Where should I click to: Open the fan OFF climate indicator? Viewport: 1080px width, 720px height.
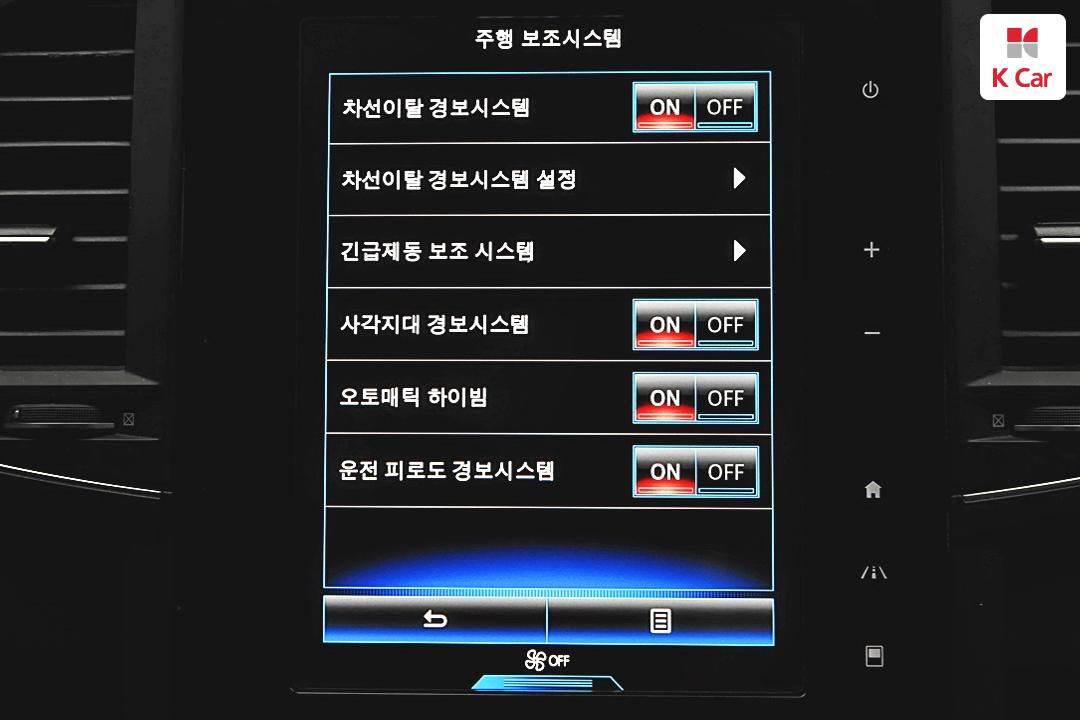click(x=547, y=661)
